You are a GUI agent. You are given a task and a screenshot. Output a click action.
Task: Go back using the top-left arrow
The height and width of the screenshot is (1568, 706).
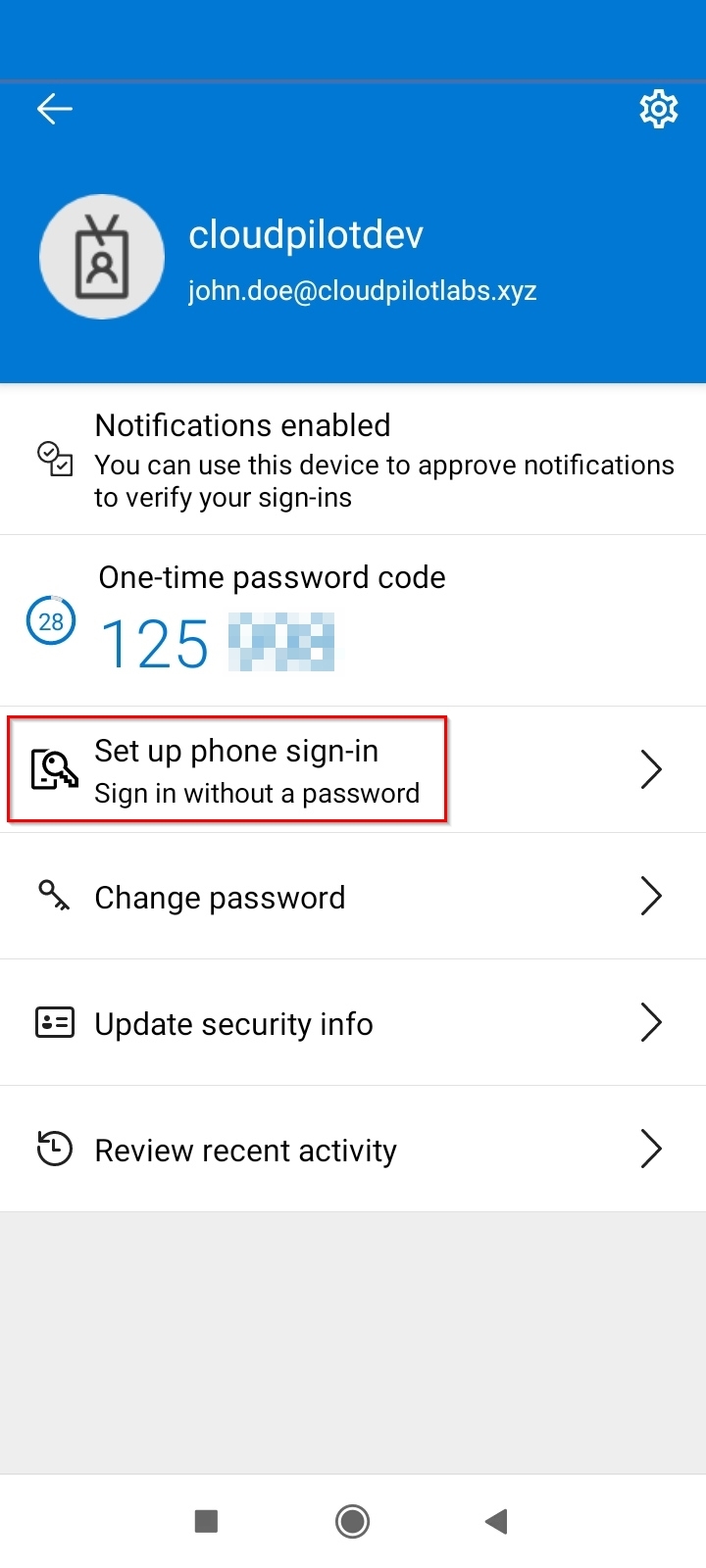click(55, 109)
